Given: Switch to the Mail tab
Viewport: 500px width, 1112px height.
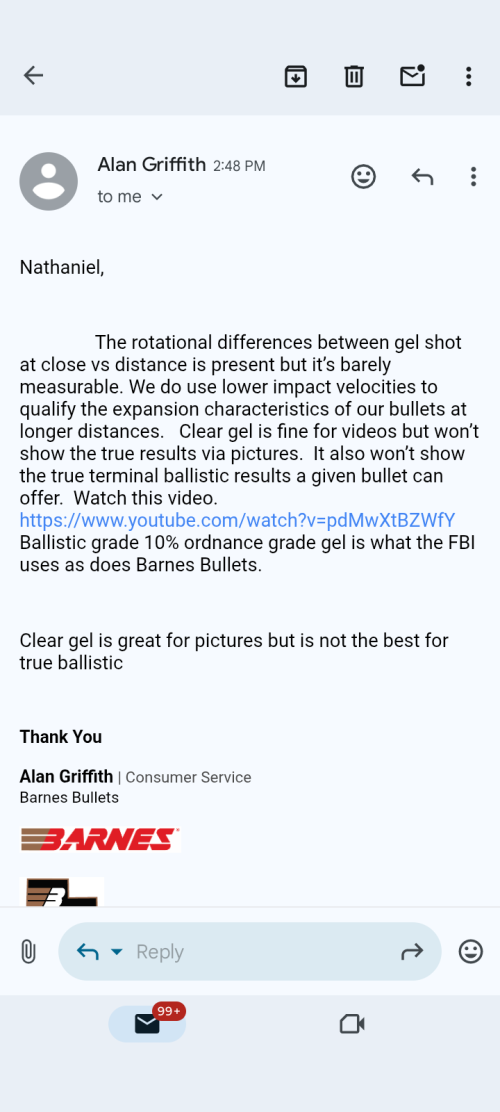Looking at the screenshot, I should pyautogui.click(x=147, y=1023).
